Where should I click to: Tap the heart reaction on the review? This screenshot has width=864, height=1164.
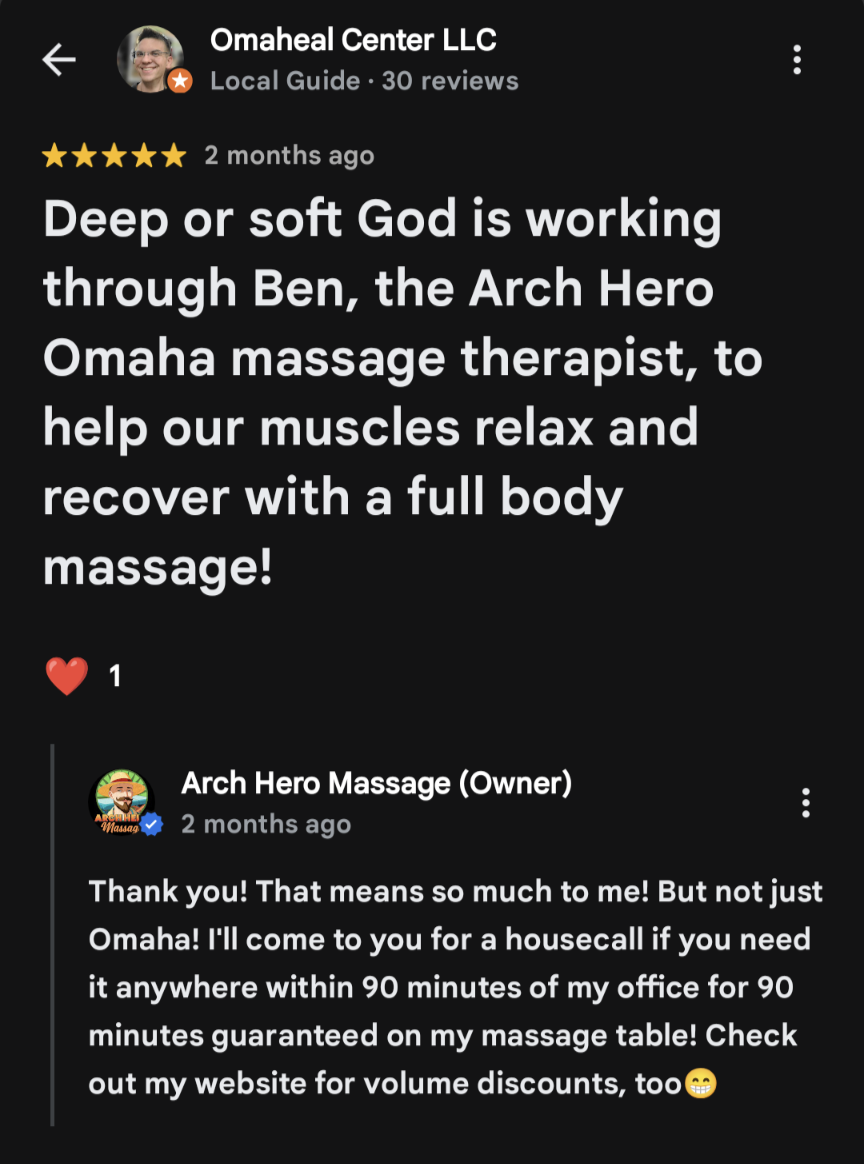(67, 677)
